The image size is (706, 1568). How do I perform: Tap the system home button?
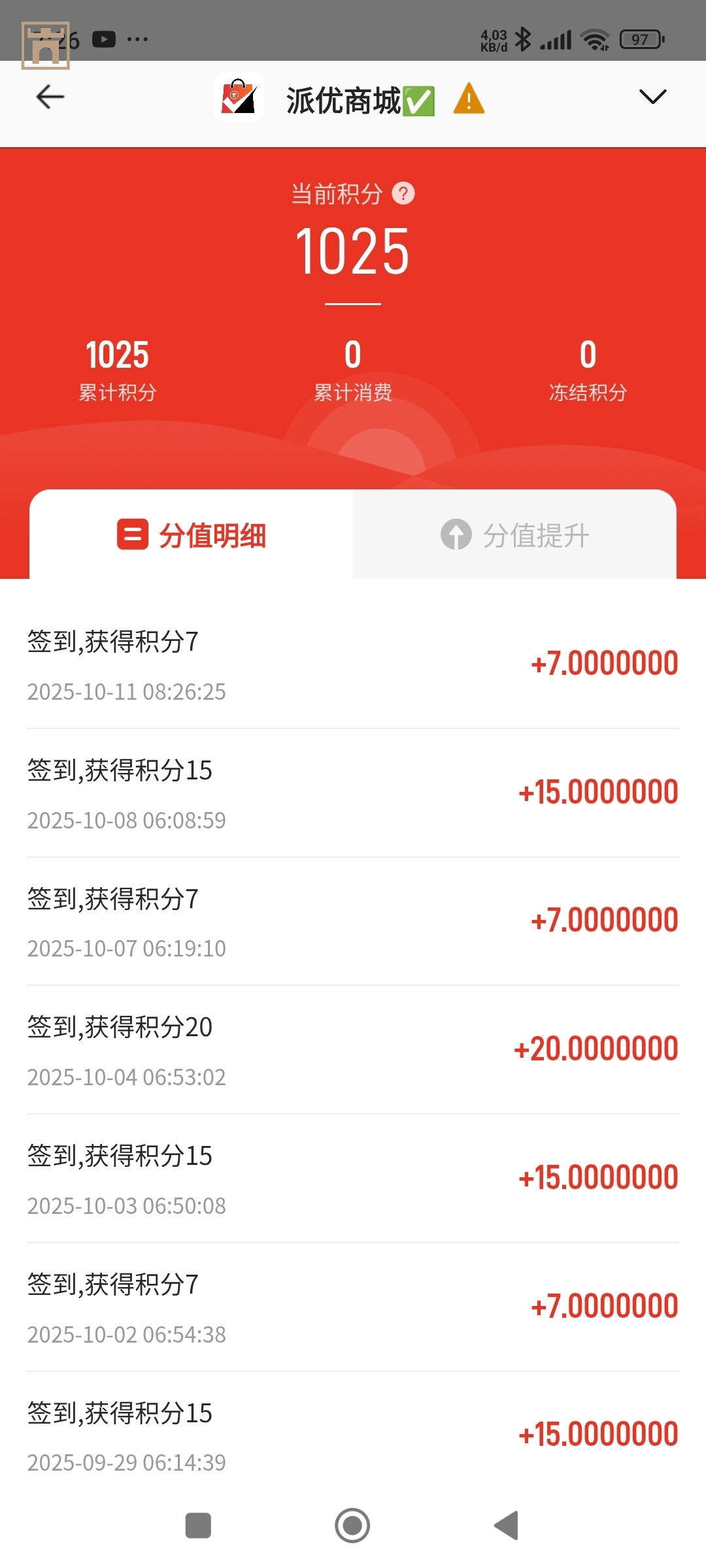coord(352,1526)
